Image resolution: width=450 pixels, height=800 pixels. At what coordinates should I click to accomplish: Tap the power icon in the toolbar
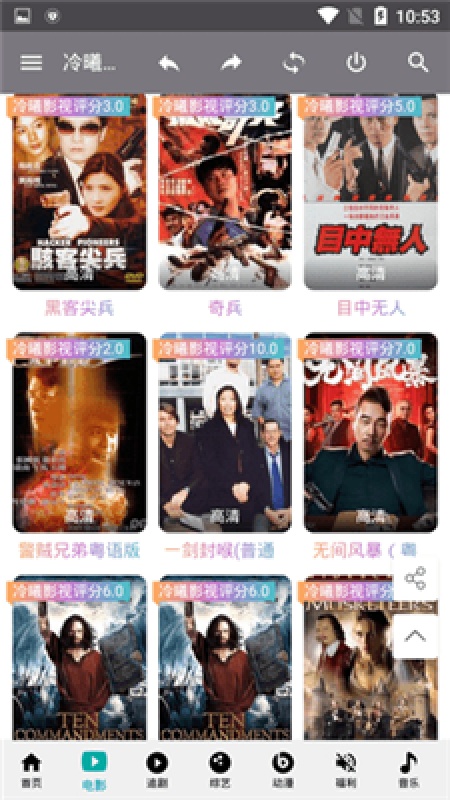pos(356,63)
